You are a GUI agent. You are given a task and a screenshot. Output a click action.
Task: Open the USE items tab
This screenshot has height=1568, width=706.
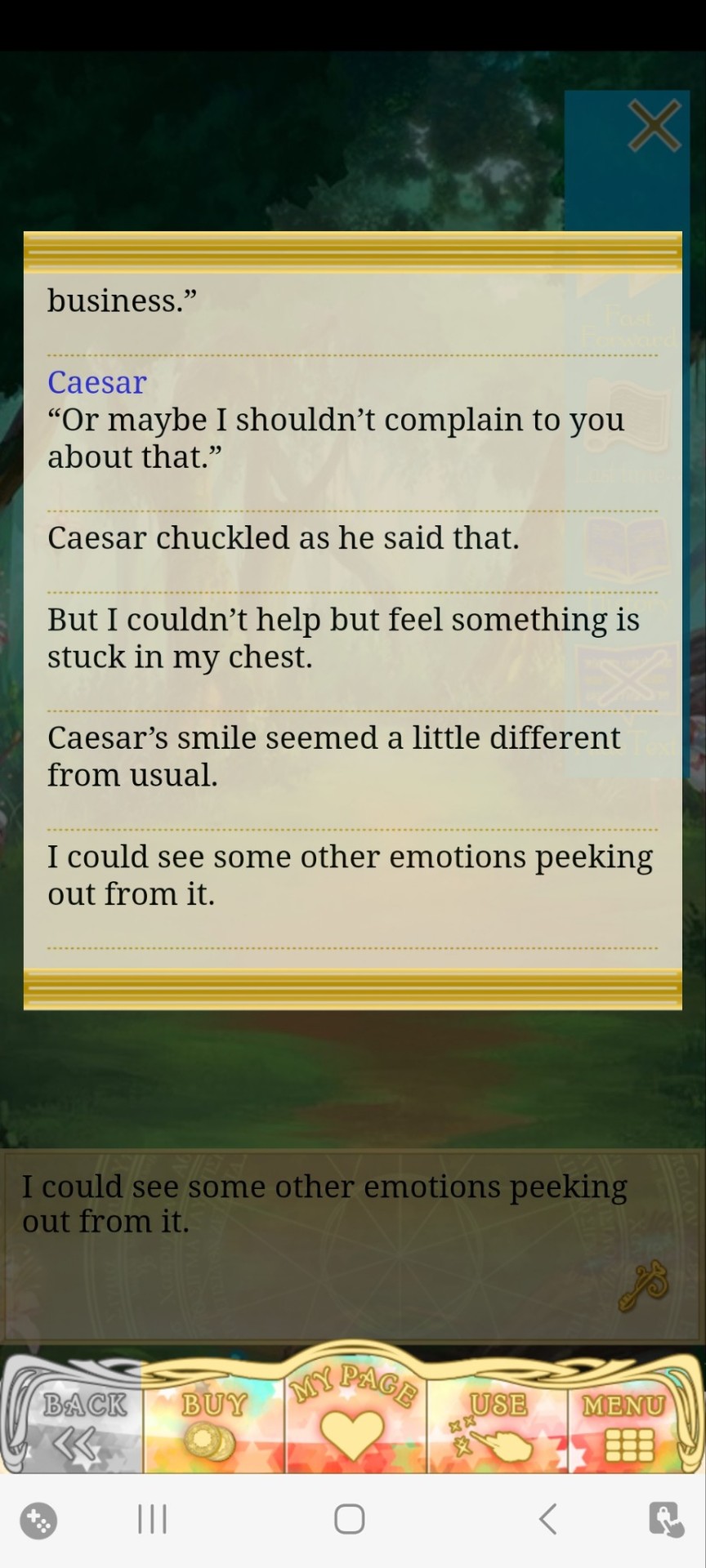[x=497, y=1425]
